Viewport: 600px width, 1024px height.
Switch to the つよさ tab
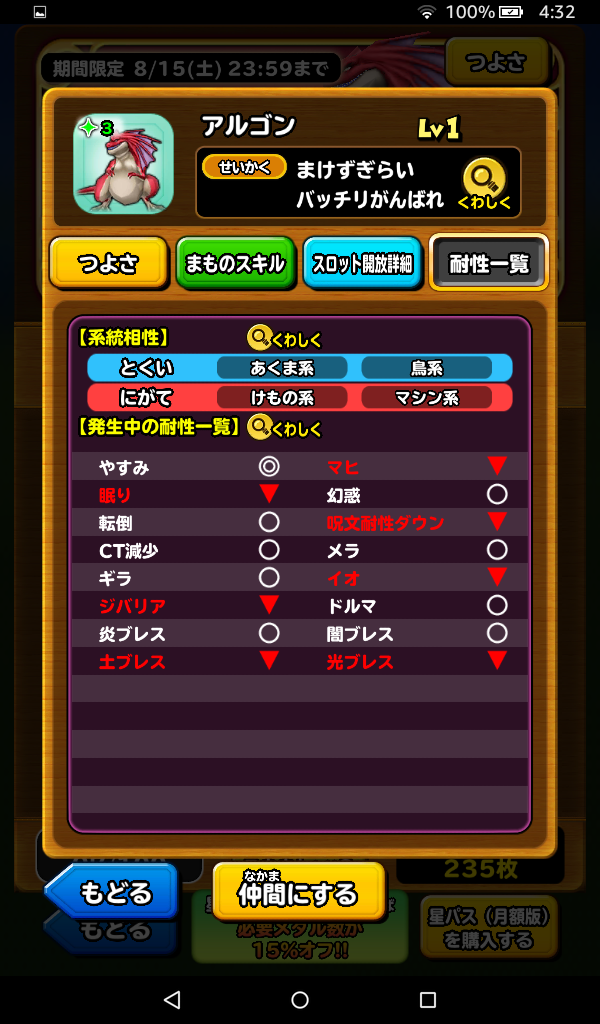pyautogui.click(x=108, y=264)
